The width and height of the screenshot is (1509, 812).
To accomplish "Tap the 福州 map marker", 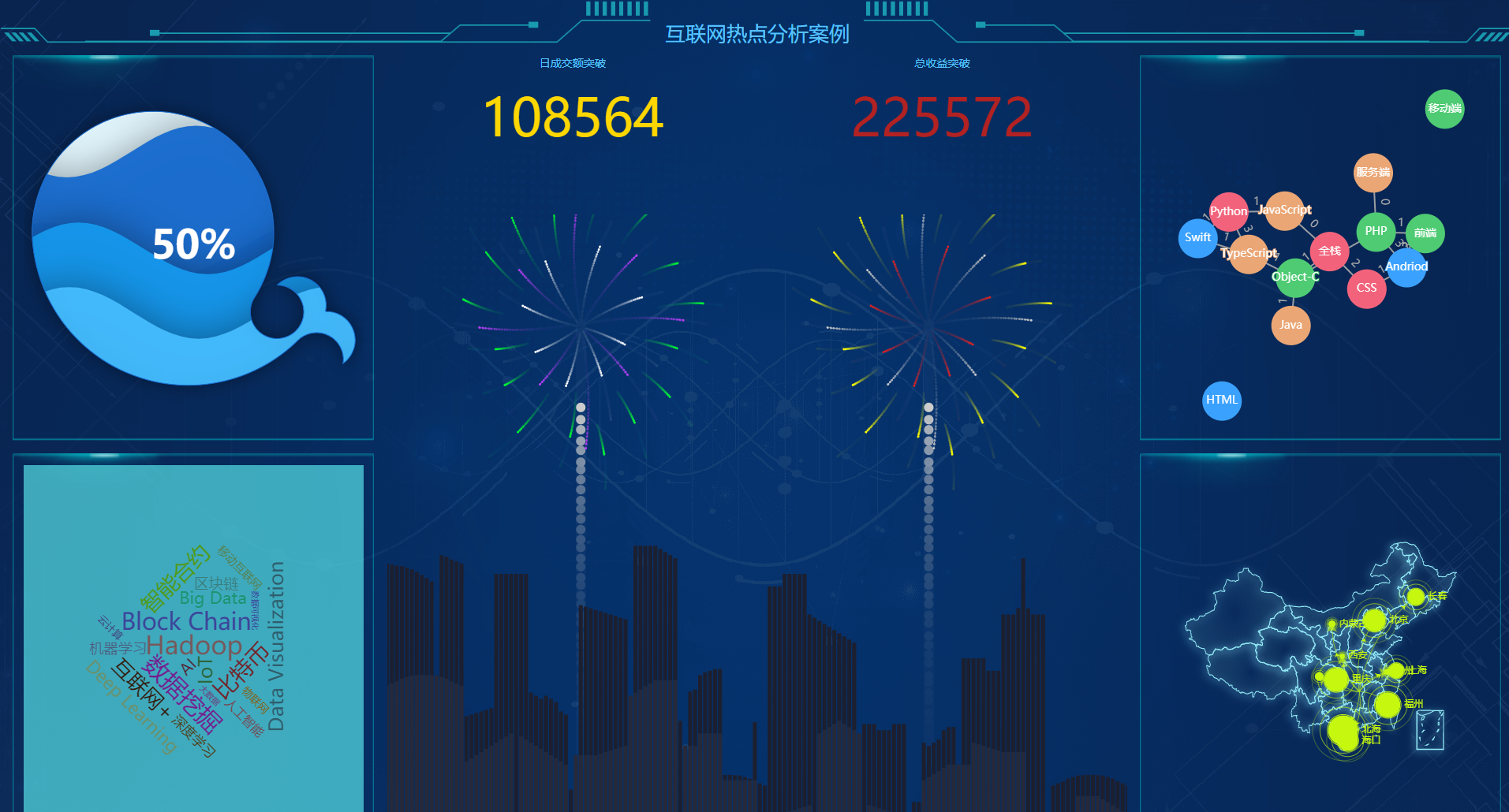I will (1388, 704).
